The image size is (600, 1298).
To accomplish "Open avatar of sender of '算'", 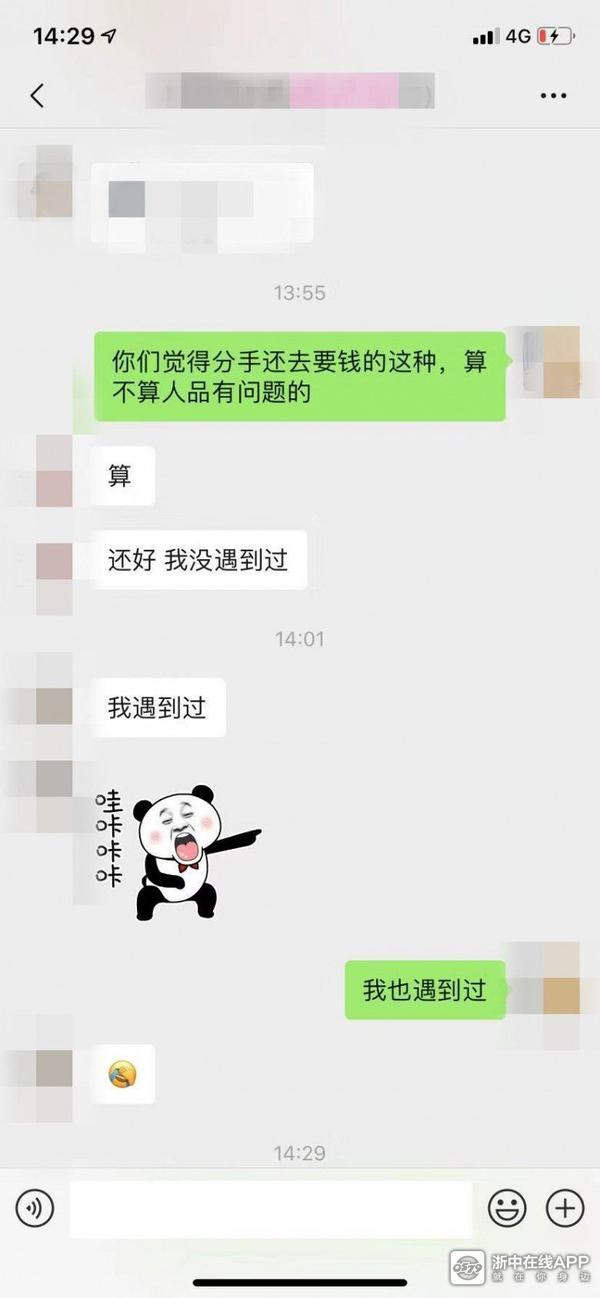I will coord(54,472).
